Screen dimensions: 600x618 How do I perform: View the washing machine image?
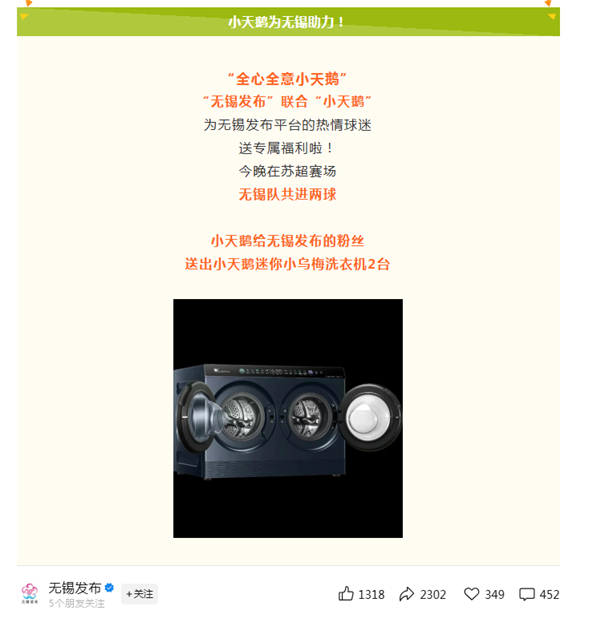[x=288, y=418]
